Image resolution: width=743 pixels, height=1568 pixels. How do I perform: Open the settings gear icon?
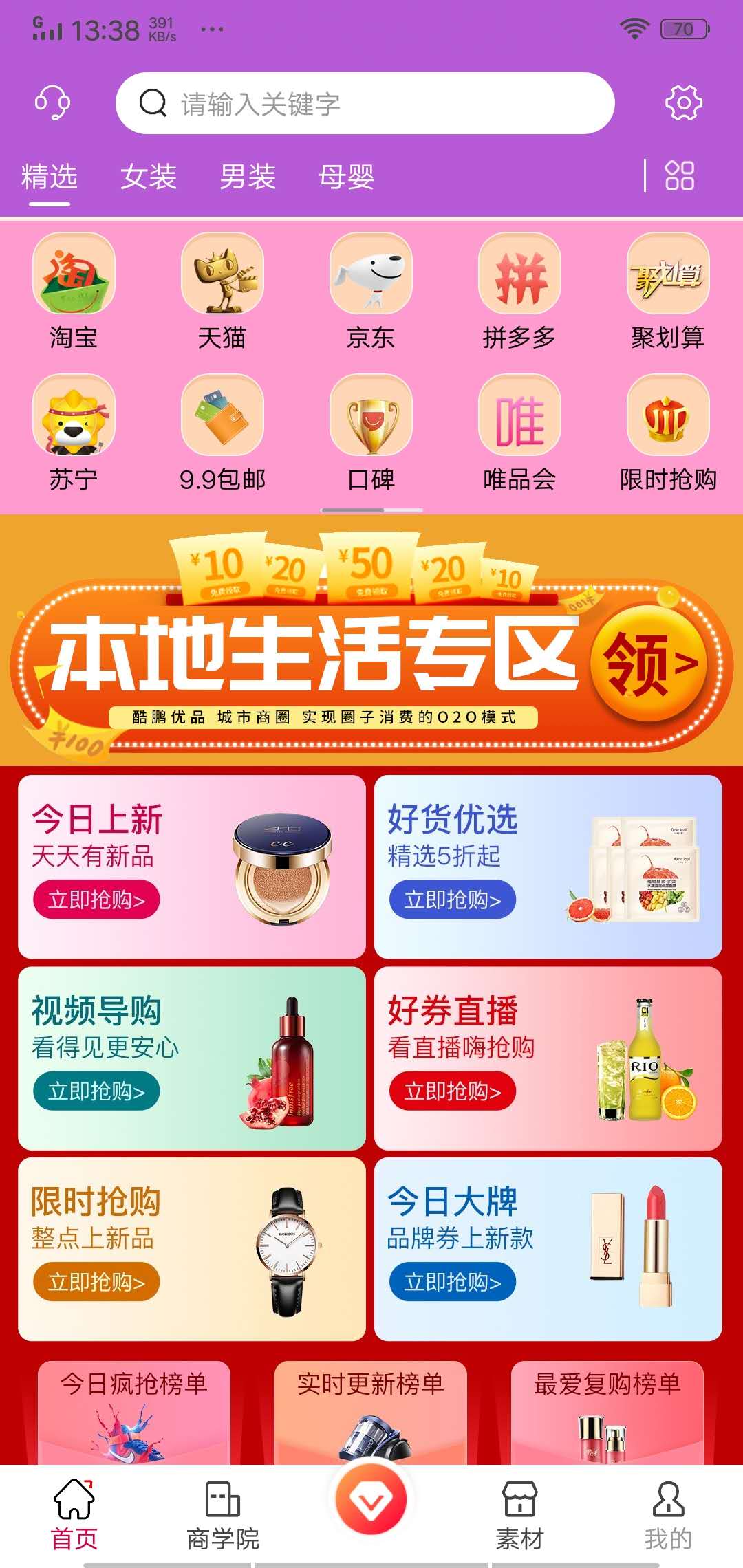pyautogui.click(x=683, y=105)
